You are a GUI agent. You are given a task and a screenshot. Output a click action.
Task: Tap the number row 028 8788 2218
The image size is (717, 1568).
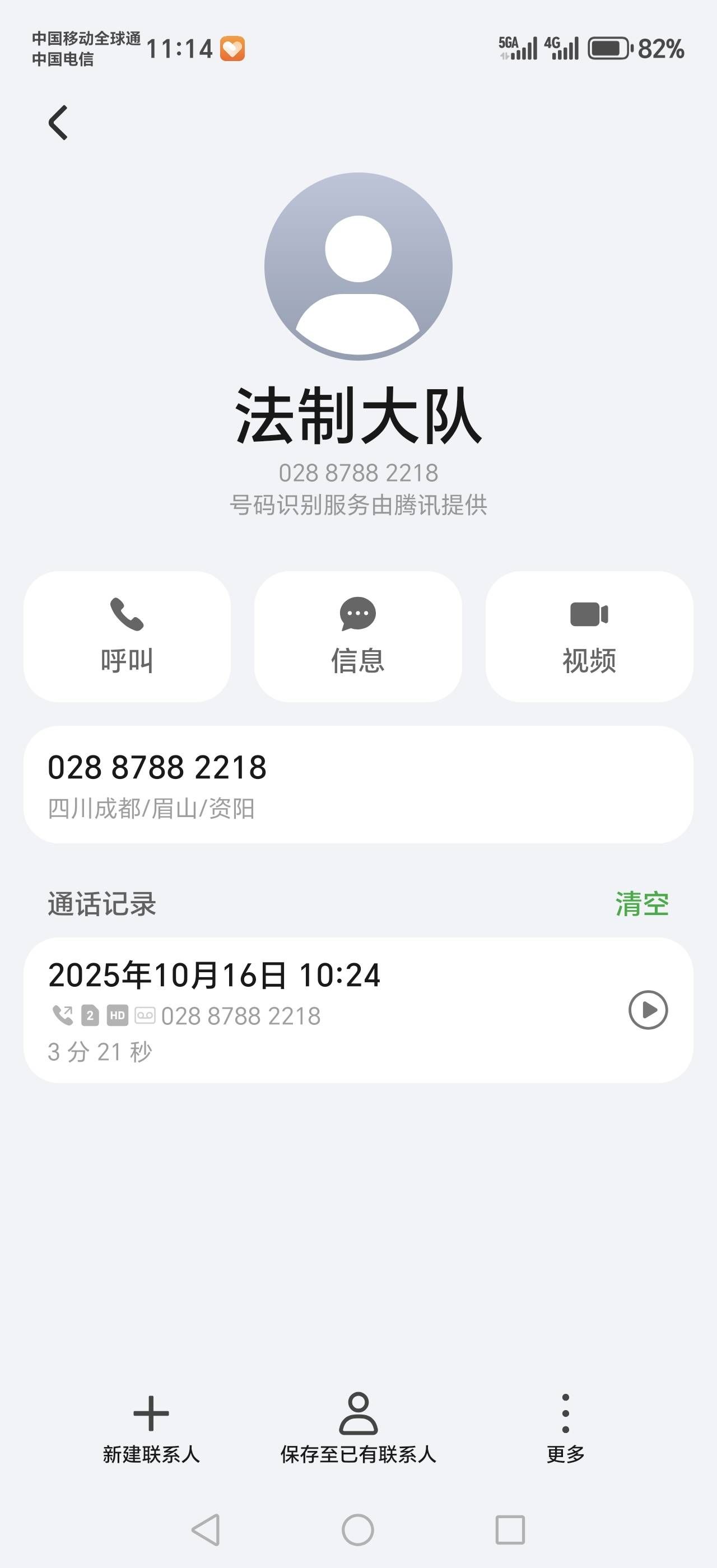[358, 784]
